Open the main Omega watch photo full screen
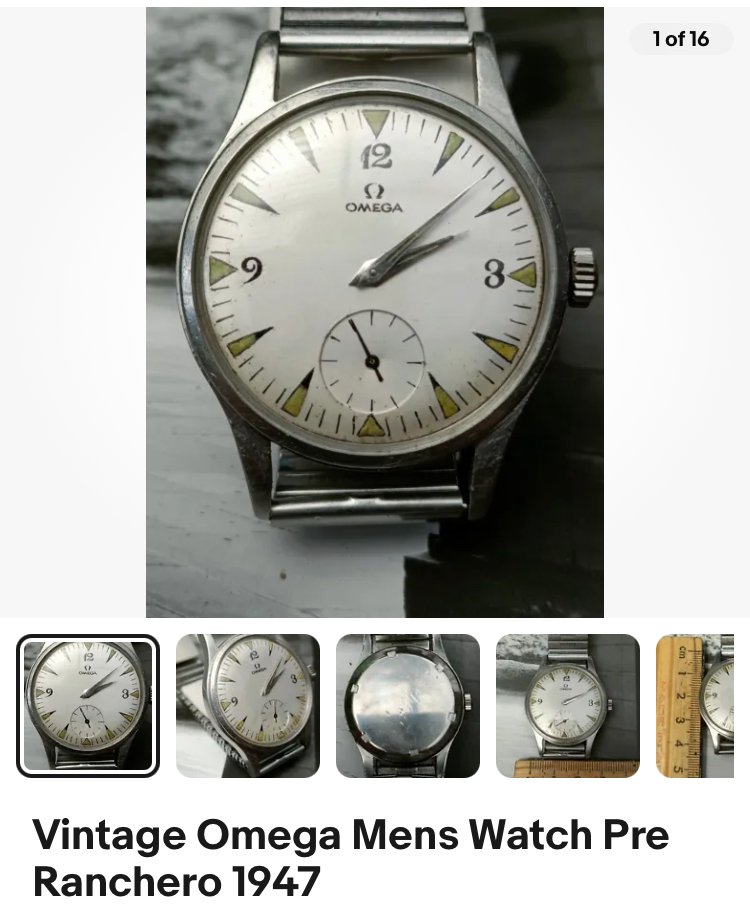 pyautogui.click(x=375, y=312)
